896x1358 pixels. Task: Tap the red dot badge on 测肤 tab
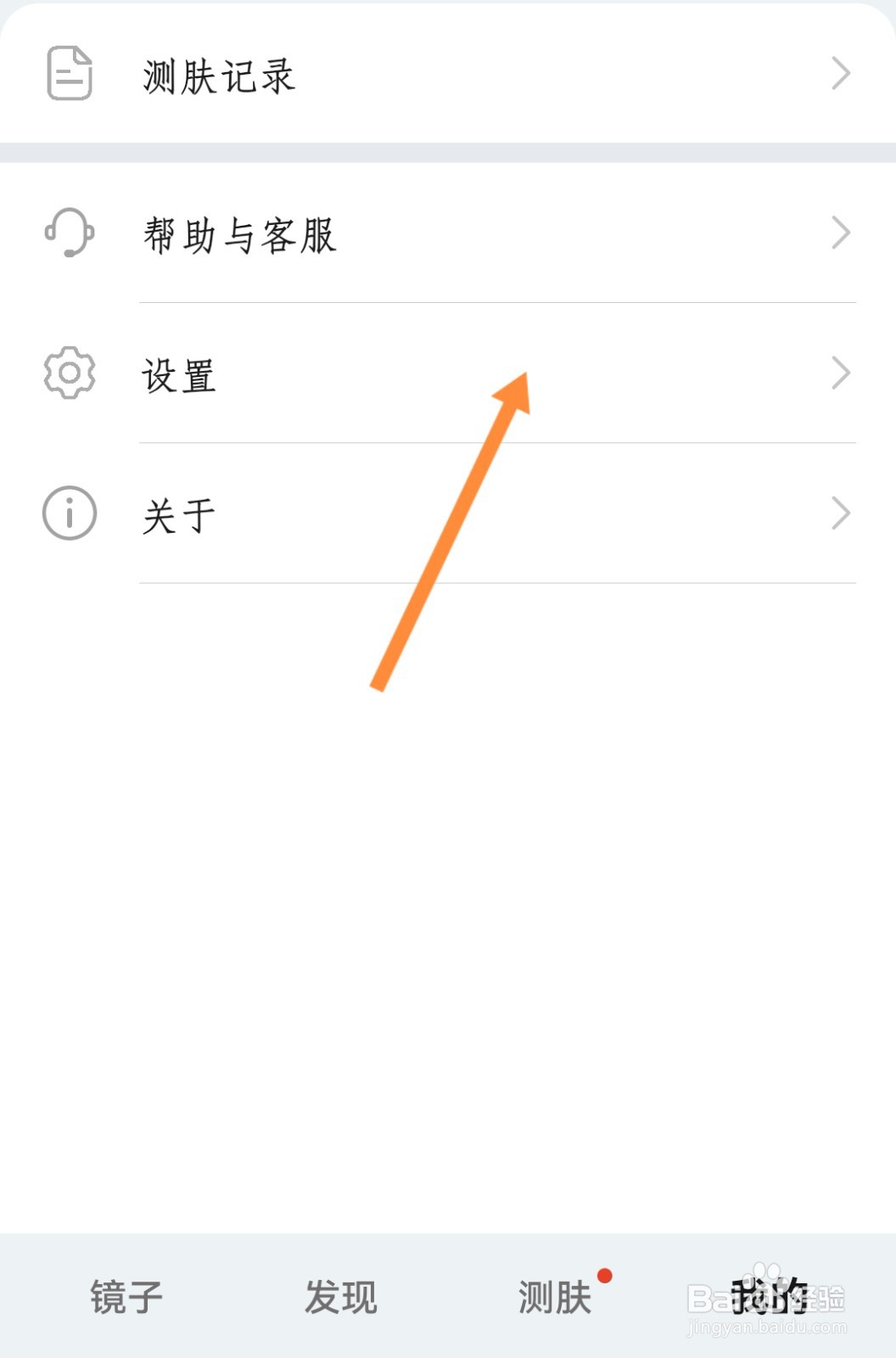click(x=603, y=1275)
